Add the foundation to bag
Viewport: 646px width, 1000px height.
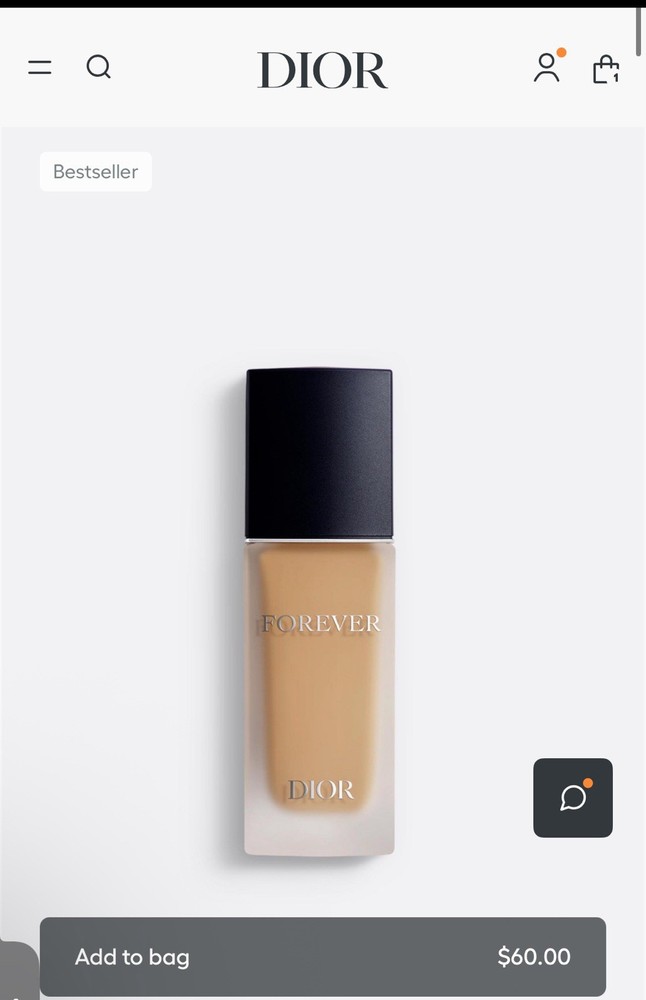click(x=322, y=957)
